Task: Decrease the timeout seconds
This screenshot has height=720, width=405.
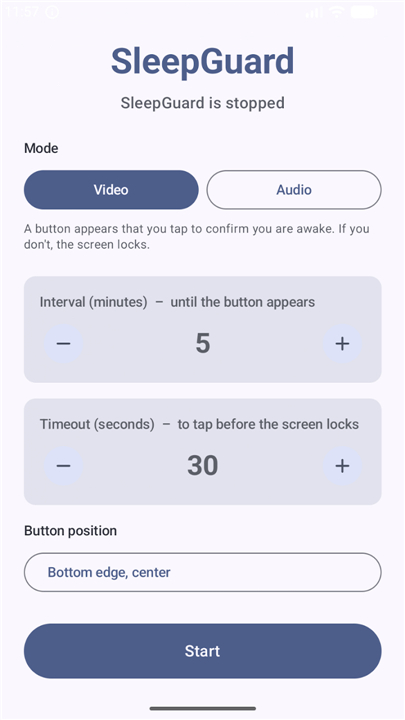Action: coord(63,466)
